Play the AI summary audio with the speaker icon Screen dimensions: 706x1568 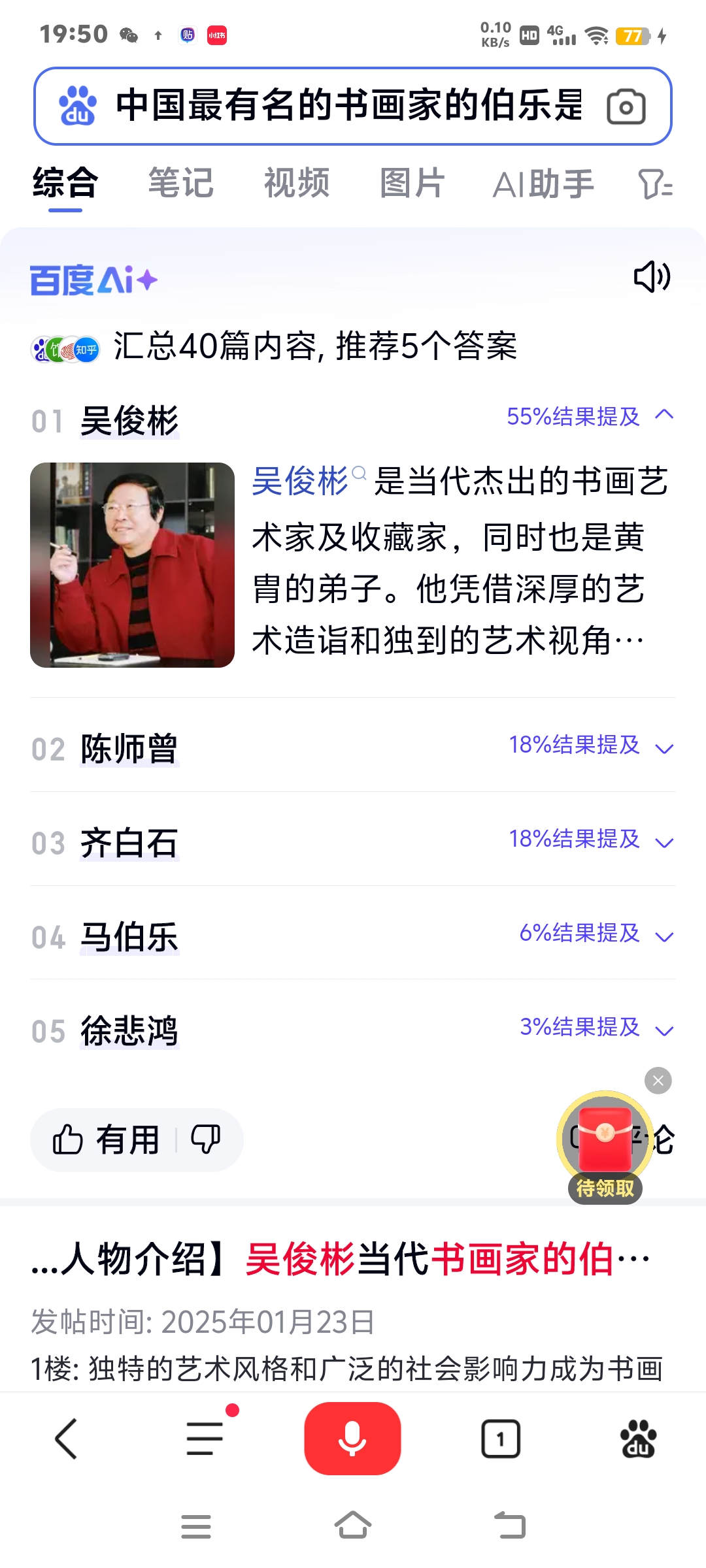coord(651,277)
